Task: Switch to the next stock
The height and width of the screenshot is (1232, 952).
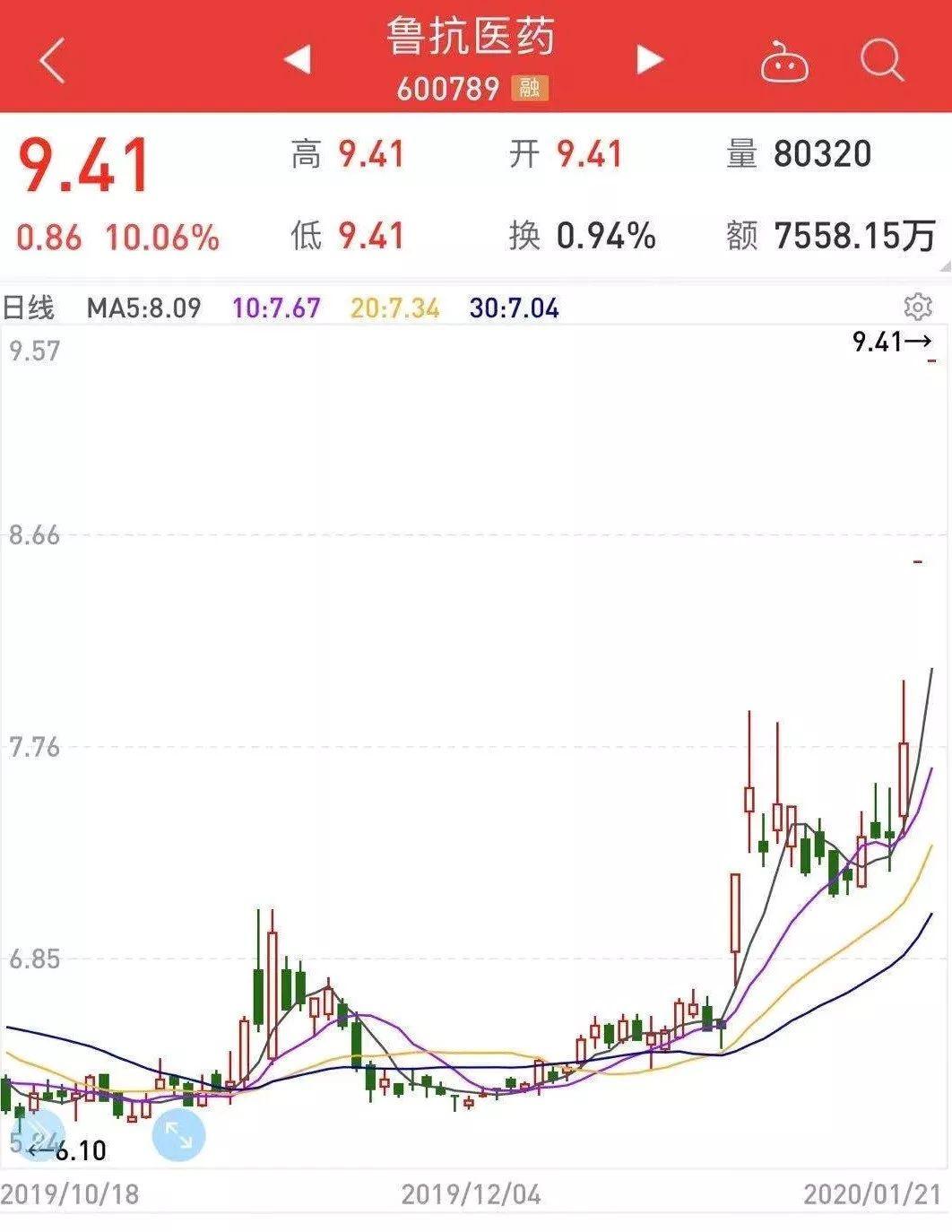Action: click(649, 60)
